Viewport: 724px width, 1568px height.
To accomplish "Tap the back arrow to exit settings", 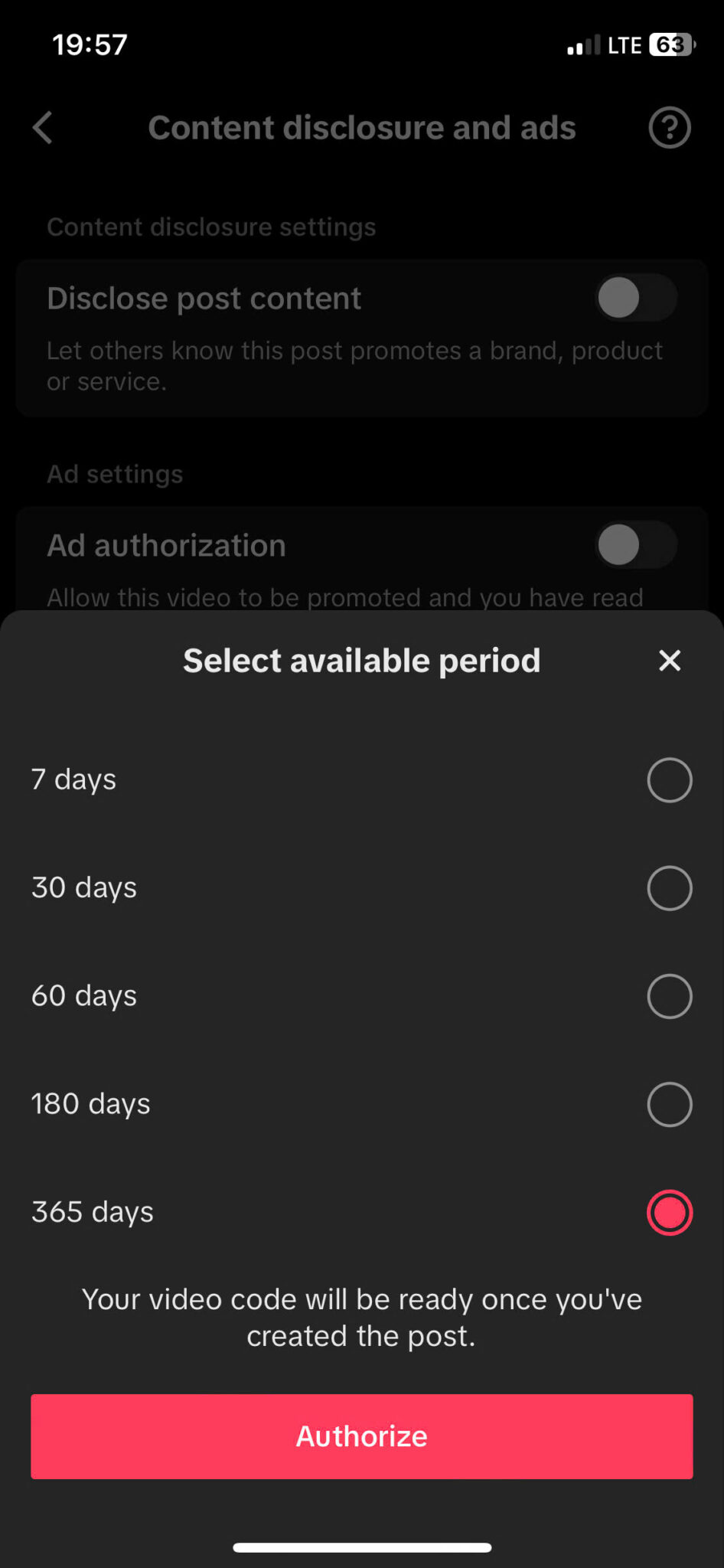I will point(44,128).
